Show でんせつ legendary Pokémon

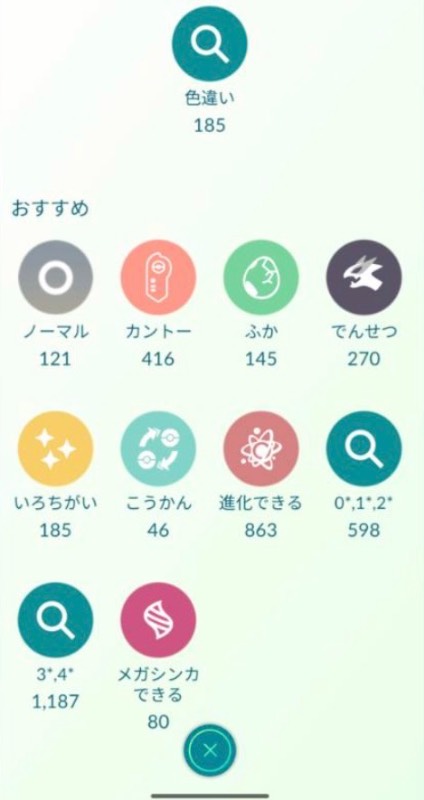point(364,278)
